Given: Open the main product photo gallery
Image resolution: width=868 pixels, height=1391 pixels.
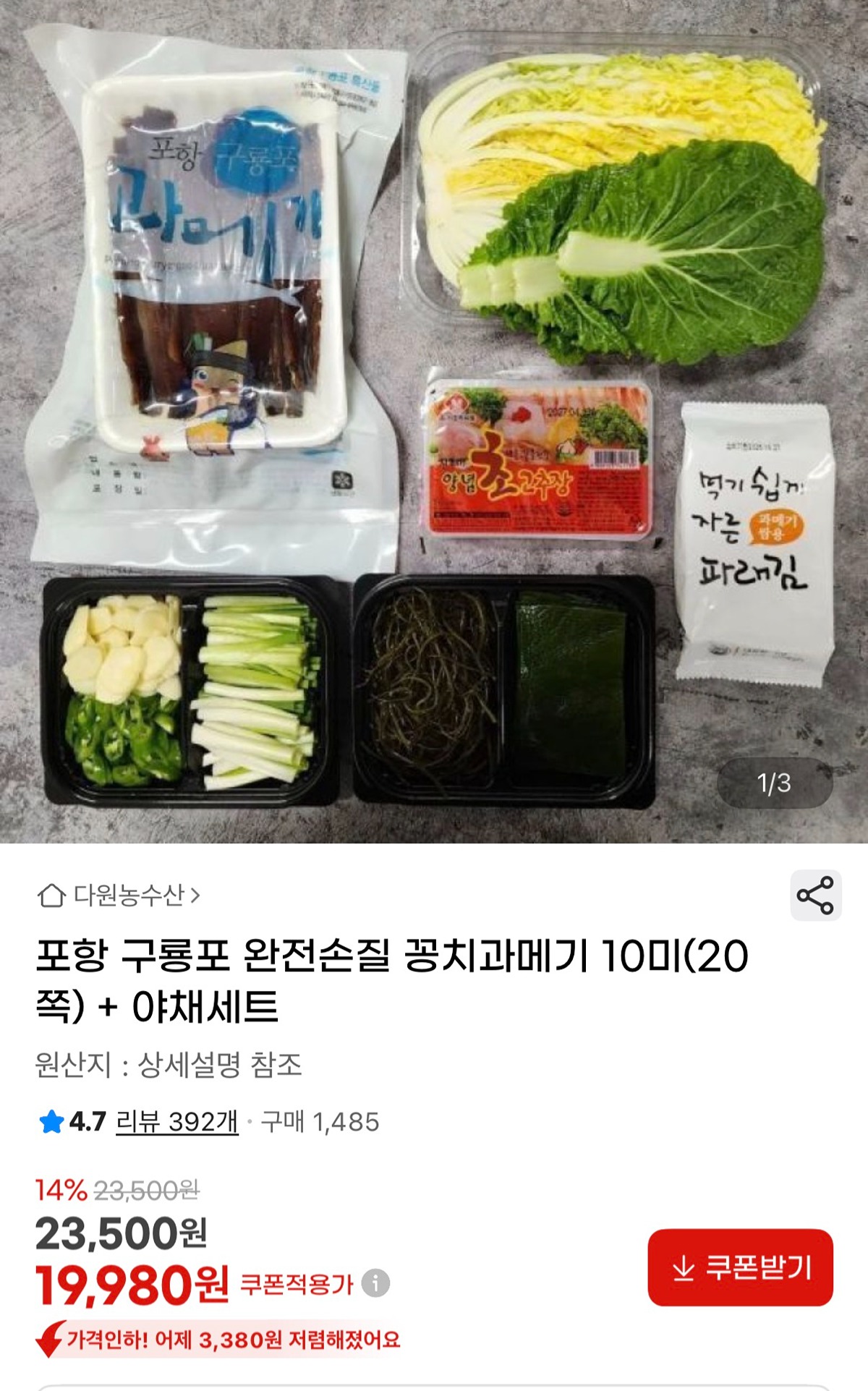Looking at the screenshot, I should (434, 422).
